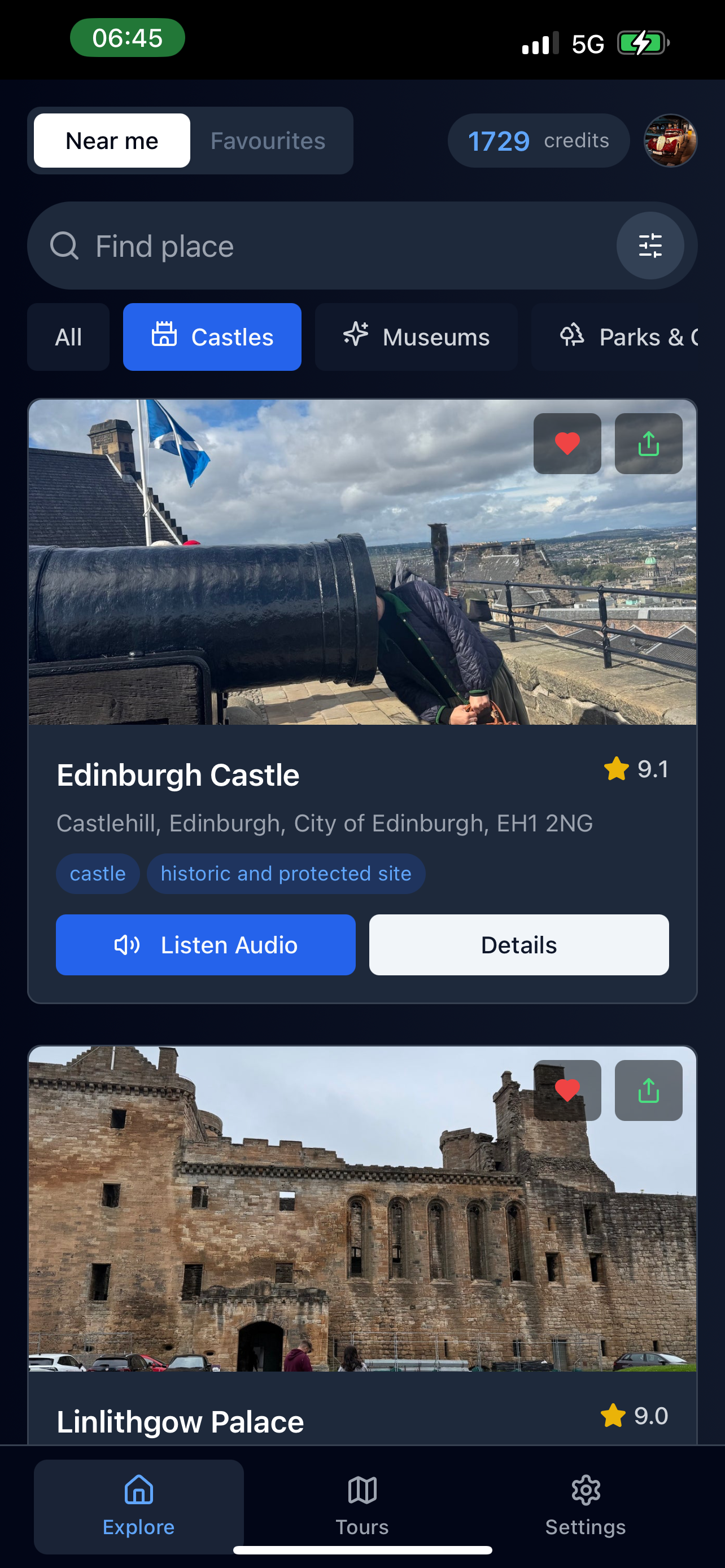The width and height of the screenshot is (725, 1568).
Task: Open Details for Edinburgh Castle
Action: (519, 945)
